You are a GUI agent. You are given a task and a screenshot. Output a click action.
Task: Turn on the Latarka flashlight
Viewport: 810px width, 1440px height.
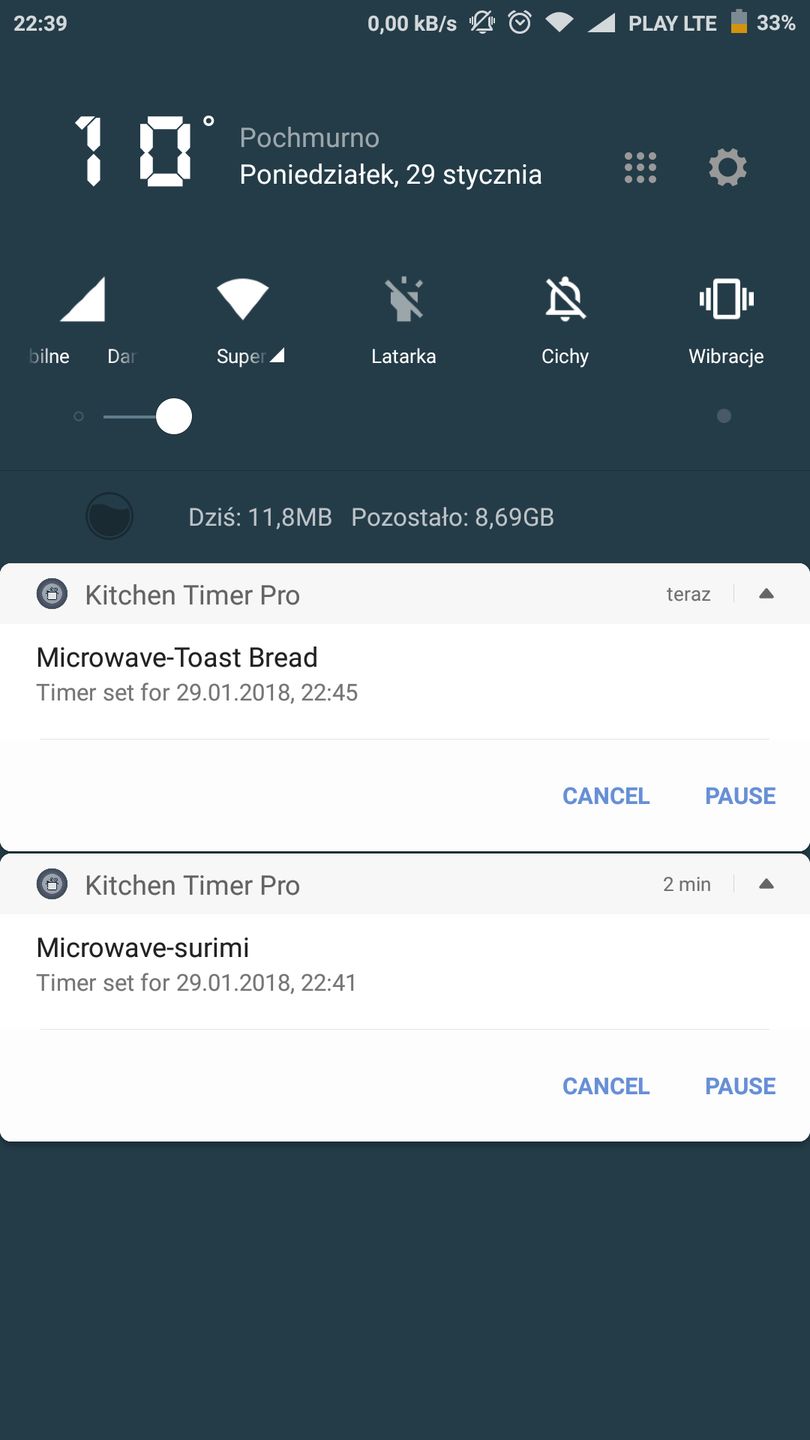coord(404,300)
